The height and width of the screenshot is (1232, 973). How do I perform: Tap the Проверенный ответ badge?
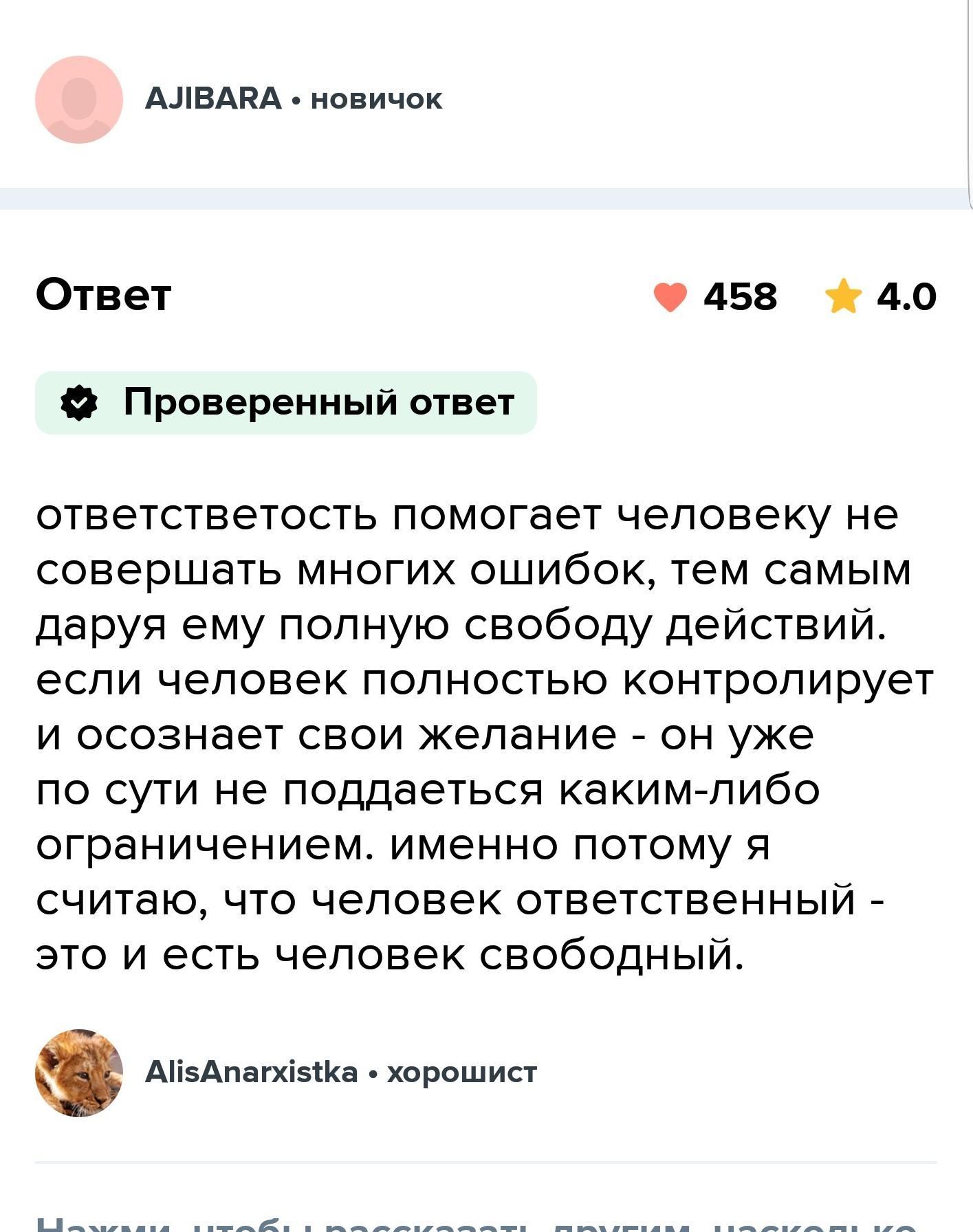pyautogui.click(x=285, y=402)
